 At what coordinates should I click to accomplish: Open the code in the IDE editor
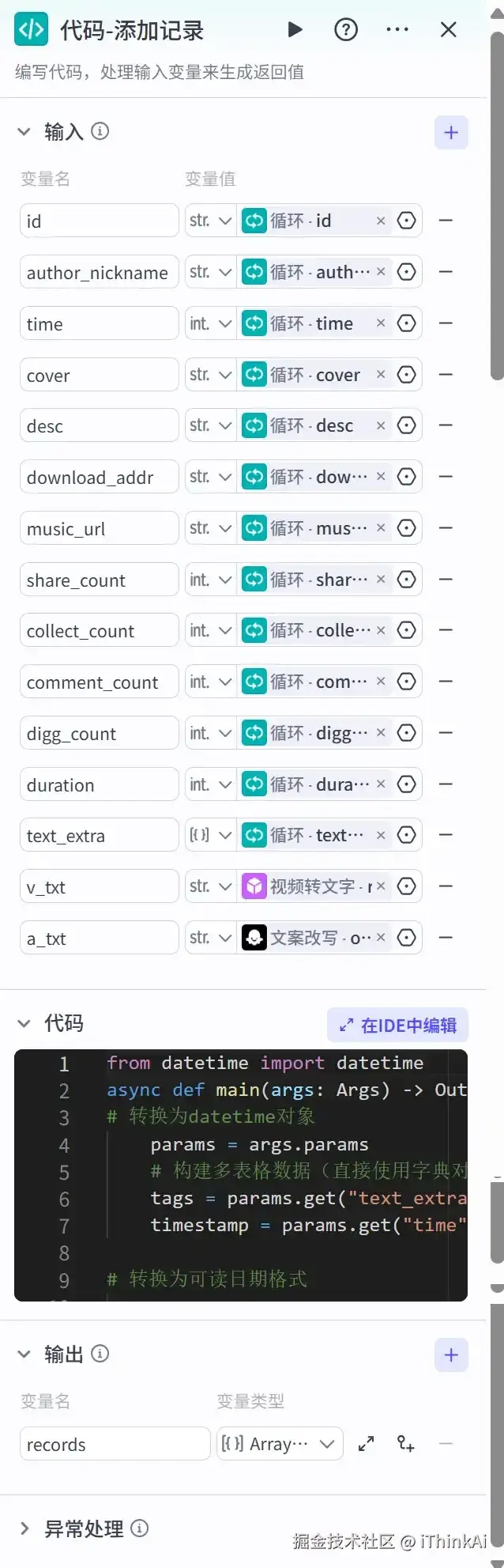coord(397,1026)
